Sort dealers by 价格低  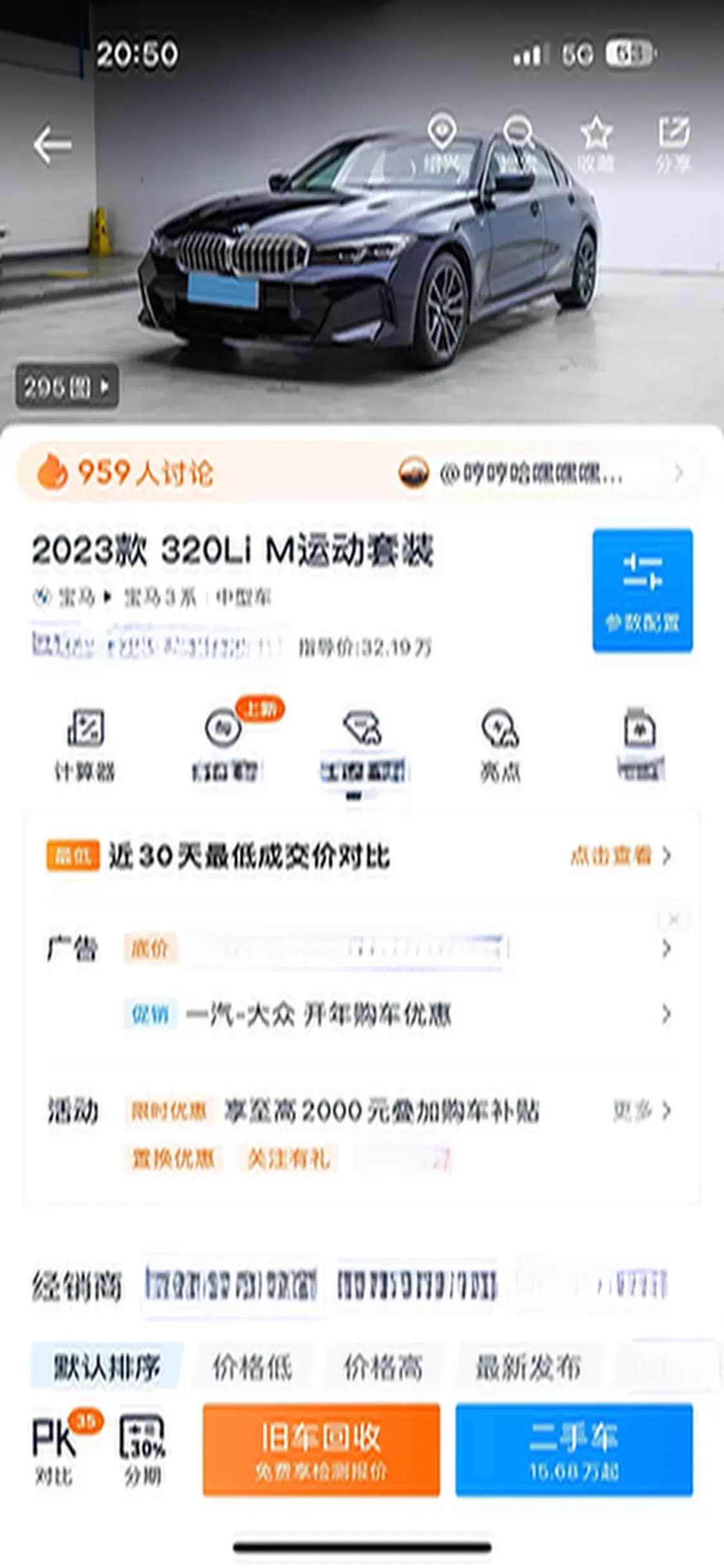click(x=252, y=1367)
